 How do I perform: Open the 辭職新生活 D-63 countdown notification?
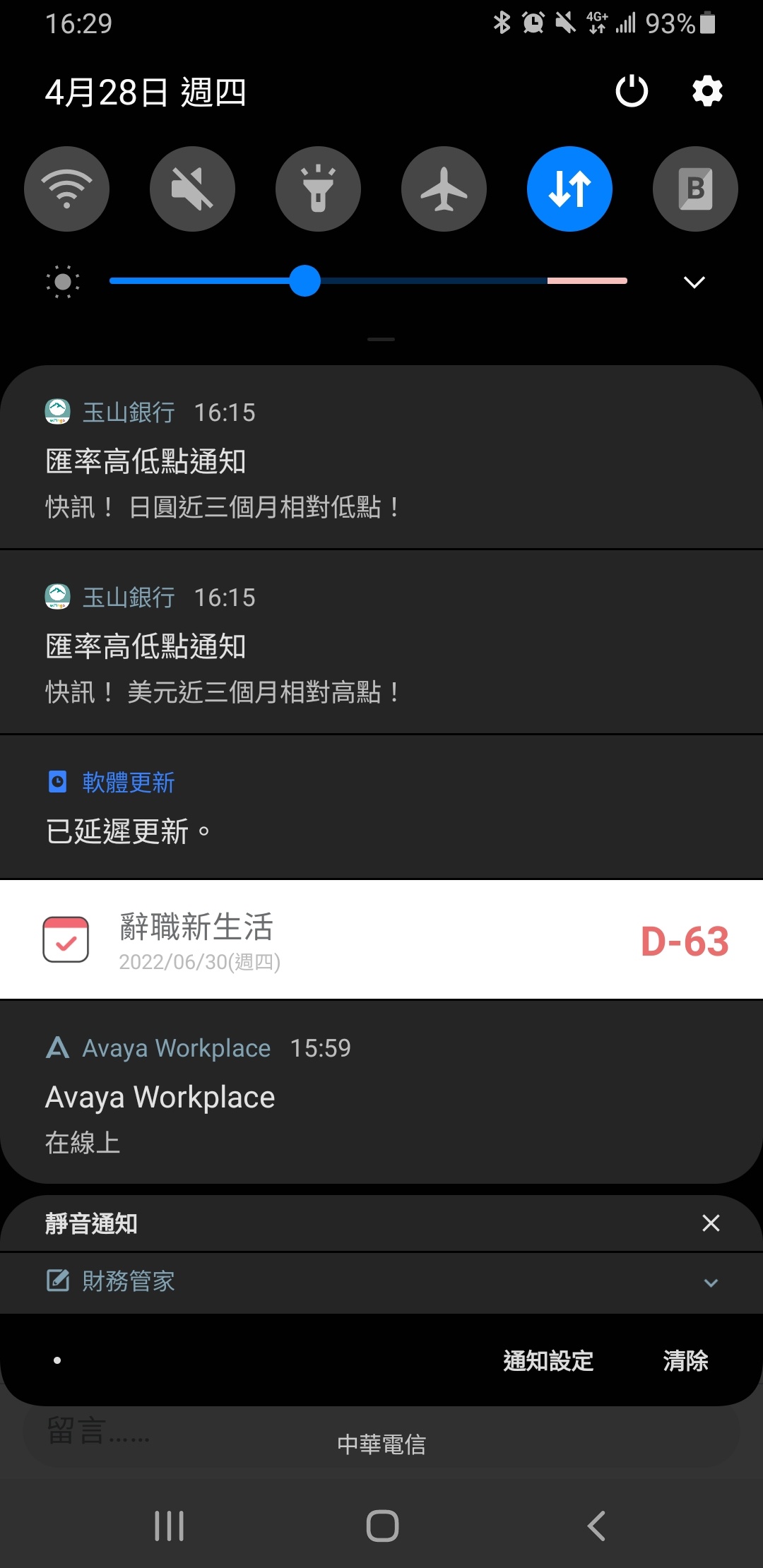coord(381,939)
